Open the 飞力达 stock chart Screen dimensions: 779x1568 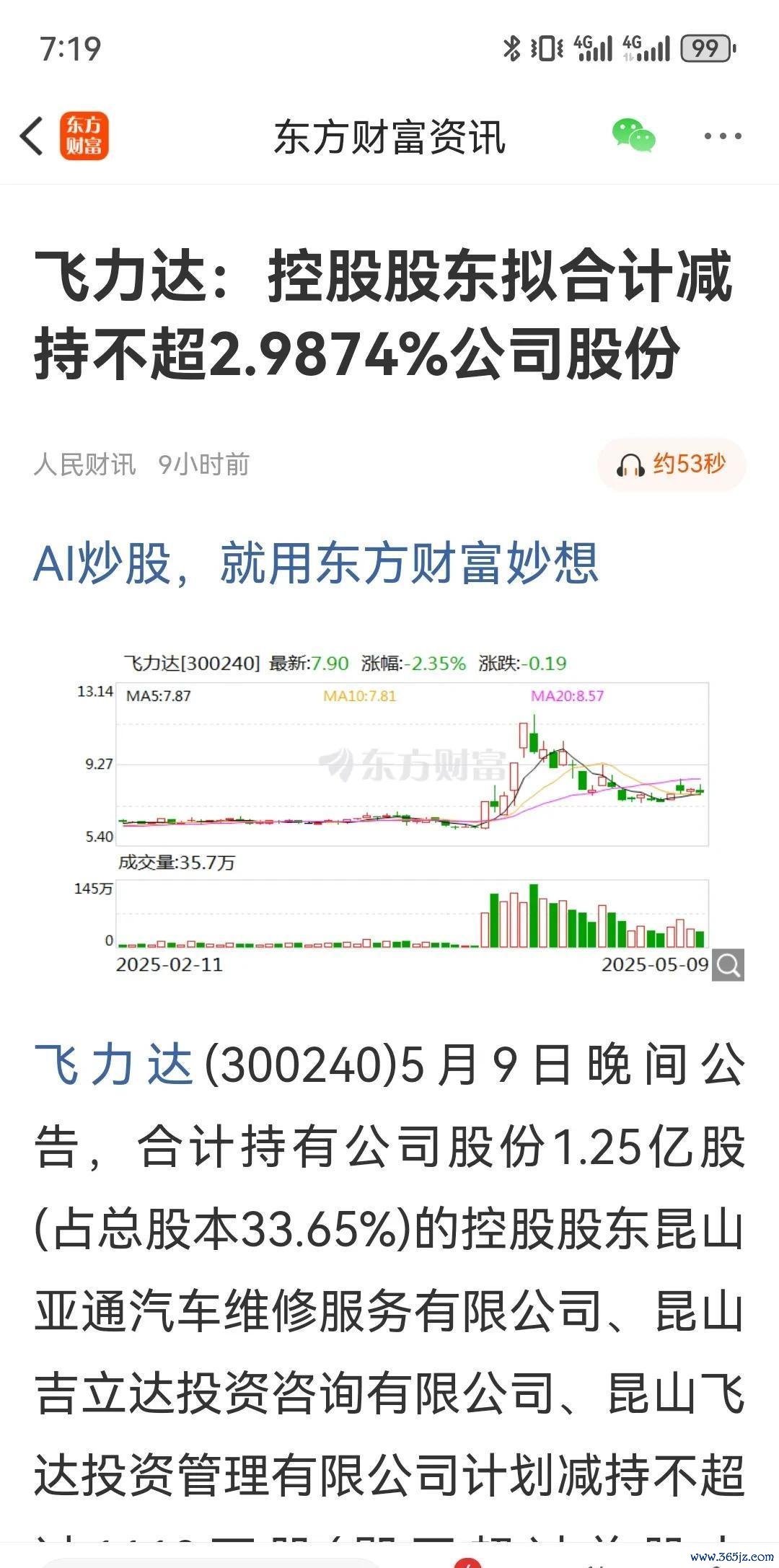411,801
